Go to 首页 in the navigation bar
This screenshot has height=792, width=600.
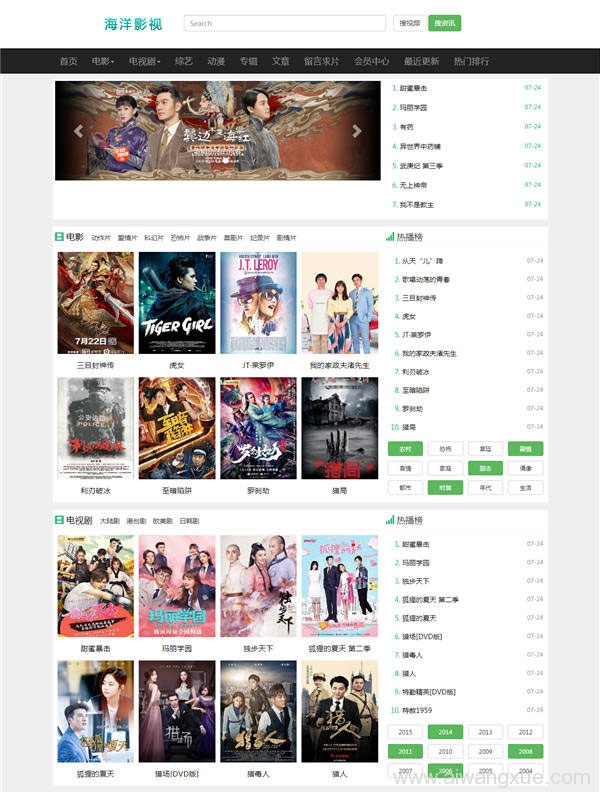coord(68,61)
